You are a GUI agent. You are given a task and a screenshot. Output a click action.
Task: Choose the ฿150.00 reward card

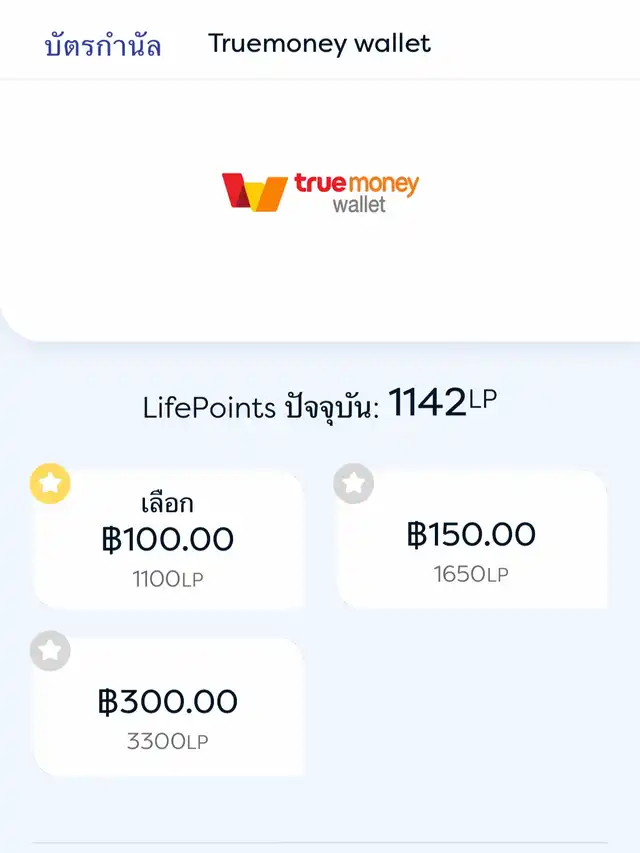pyautogui.click(x=471, y=540)
